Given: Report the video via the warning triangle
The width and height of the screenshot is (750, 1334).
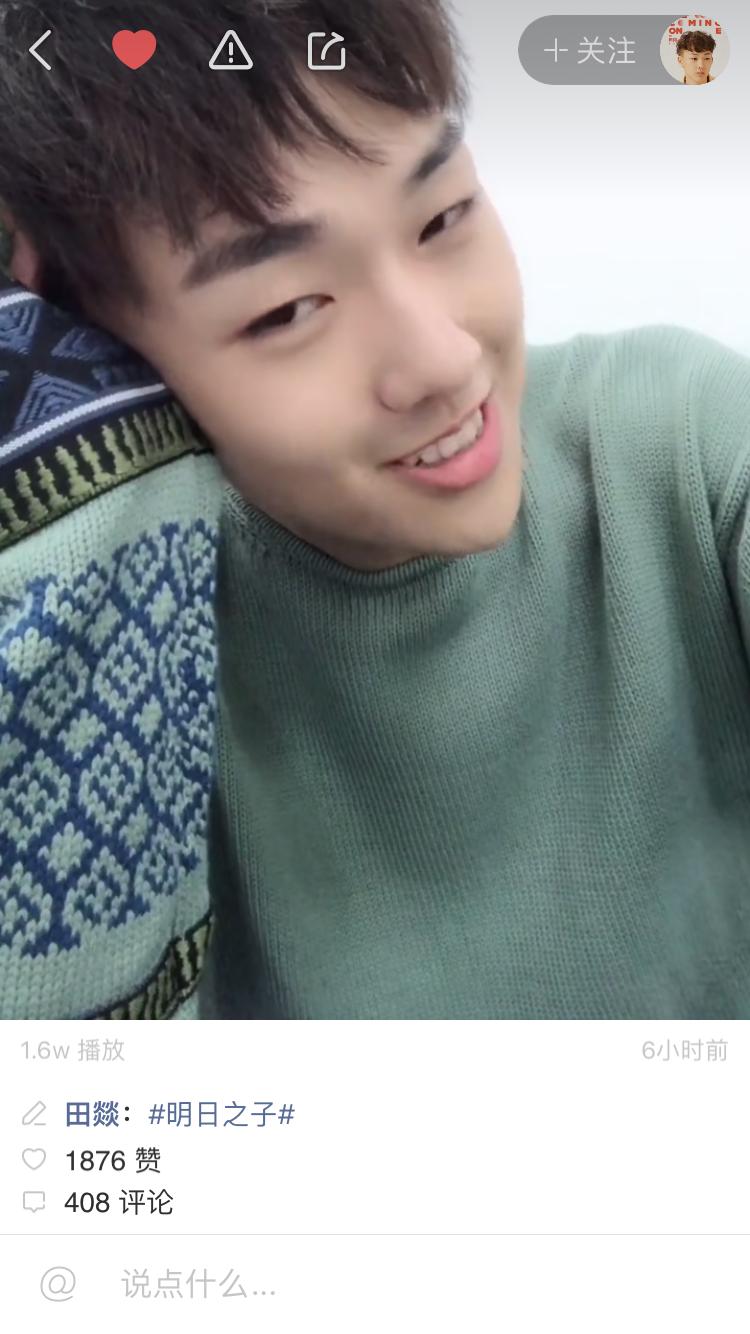Looking at the screenshot, I should pos(231,50).
